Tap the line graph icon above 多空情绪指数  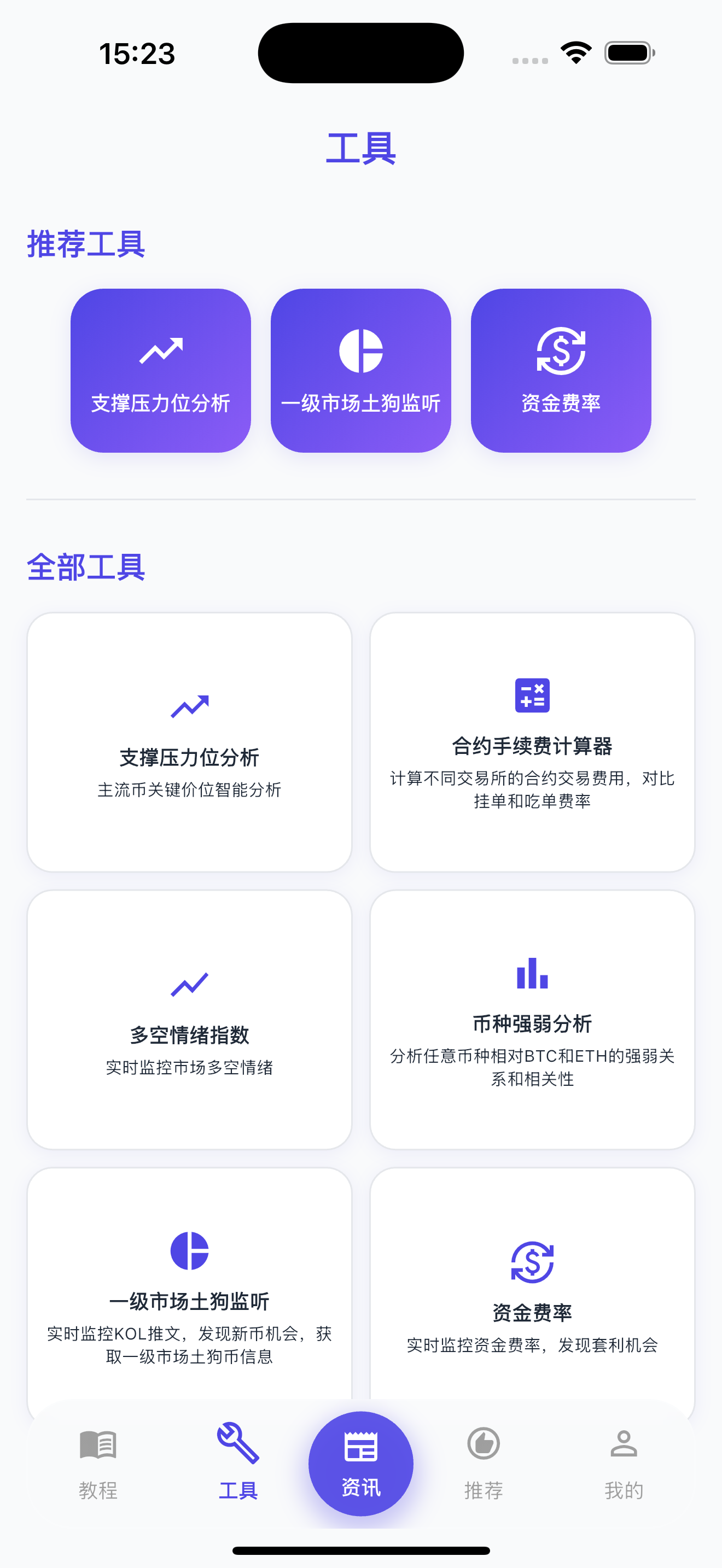[190, 984]
